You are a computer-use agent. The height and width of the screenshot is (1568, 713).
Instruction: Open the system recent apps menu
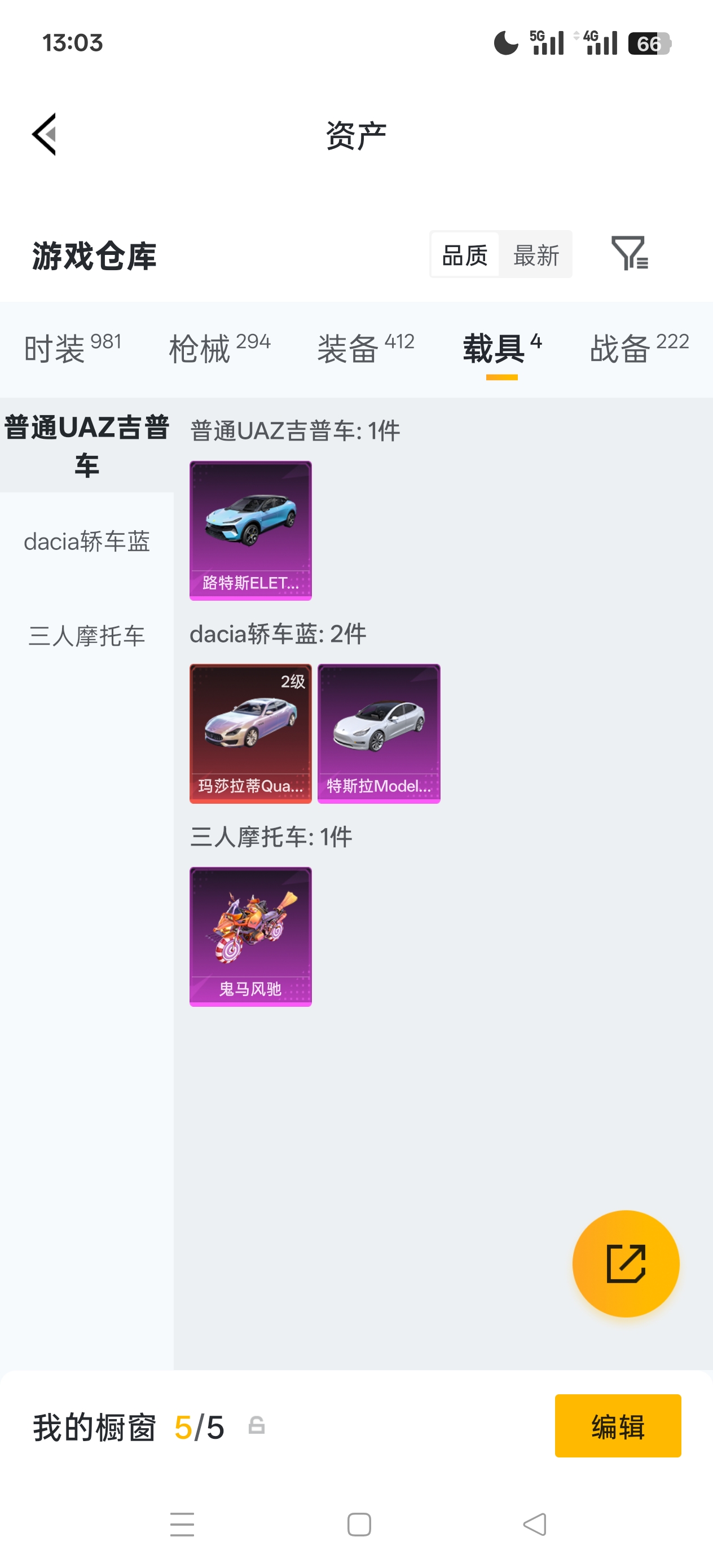pyautogui.click(x=182, y=1524)
